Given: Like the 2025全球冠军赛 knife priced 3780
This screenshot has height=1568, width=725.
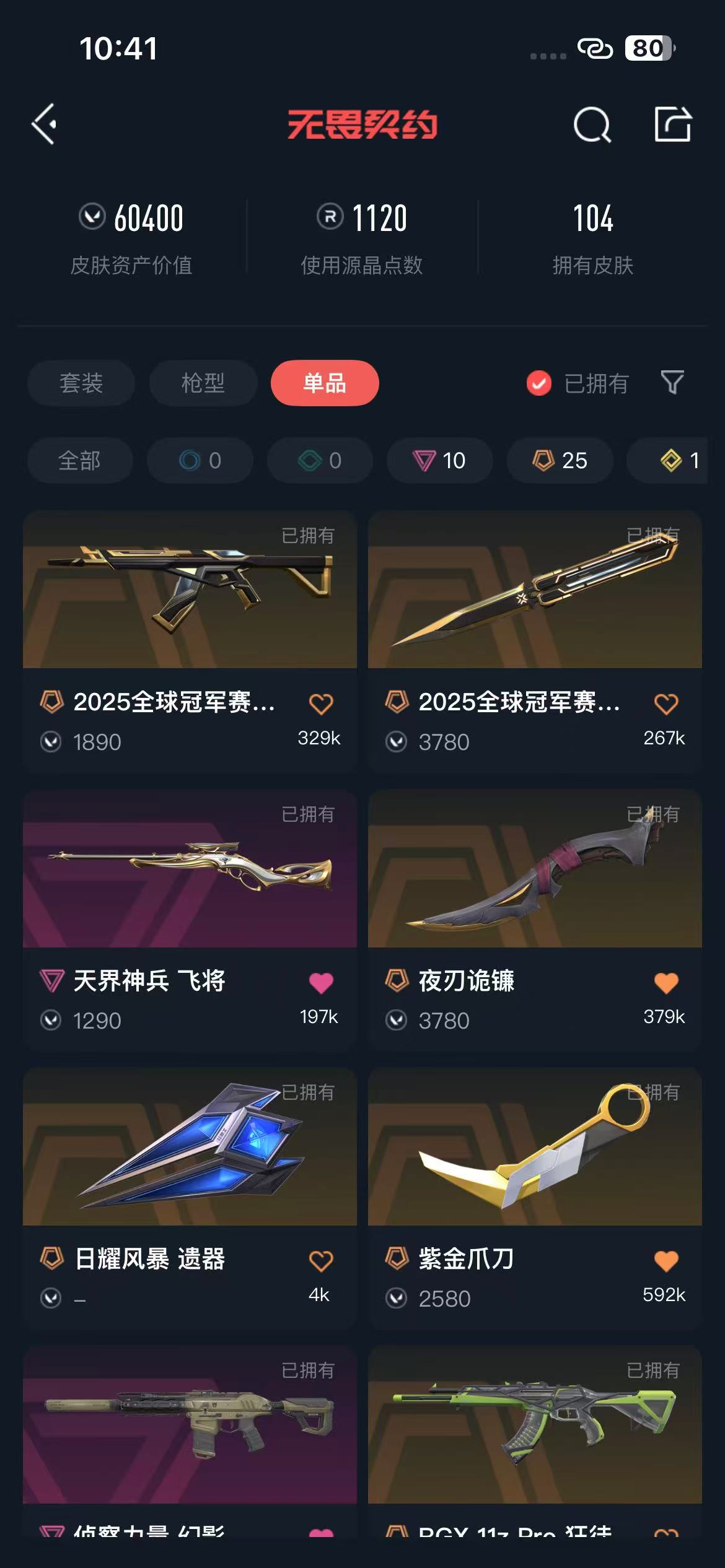Looking at the screenshot, I should point(666,704).
